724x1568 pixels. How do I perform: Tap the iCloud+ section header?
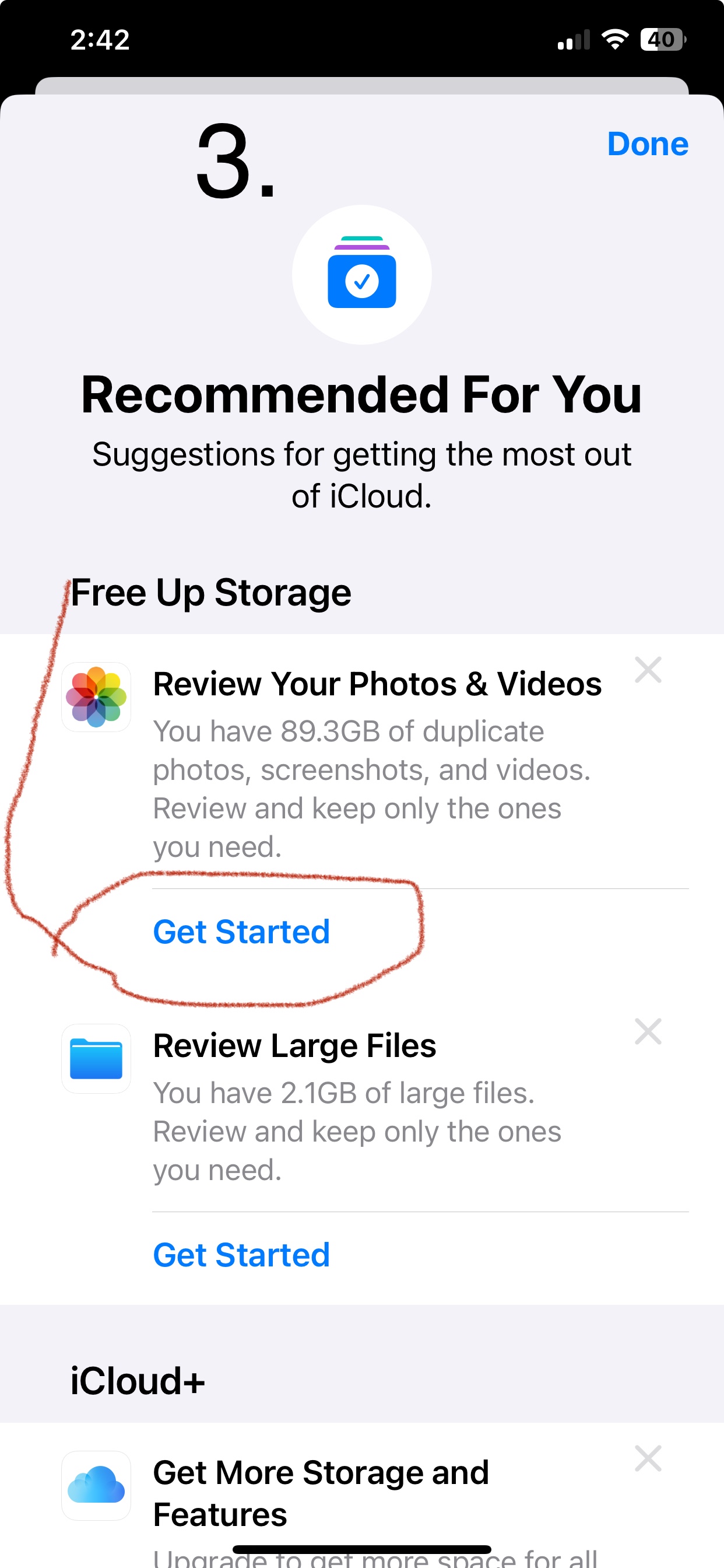[x=136, y=1381]
